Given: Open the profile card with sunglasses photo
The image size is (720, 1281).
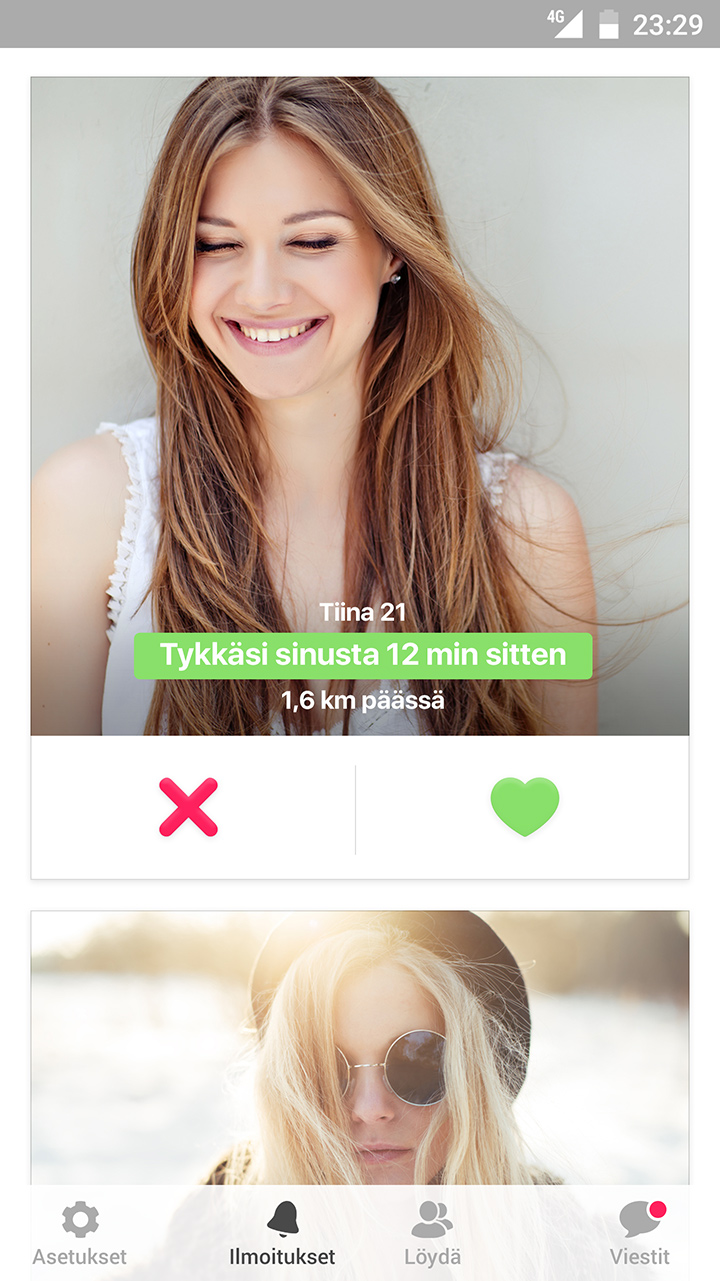Looking at the screenshot, I should (360, 1050).
